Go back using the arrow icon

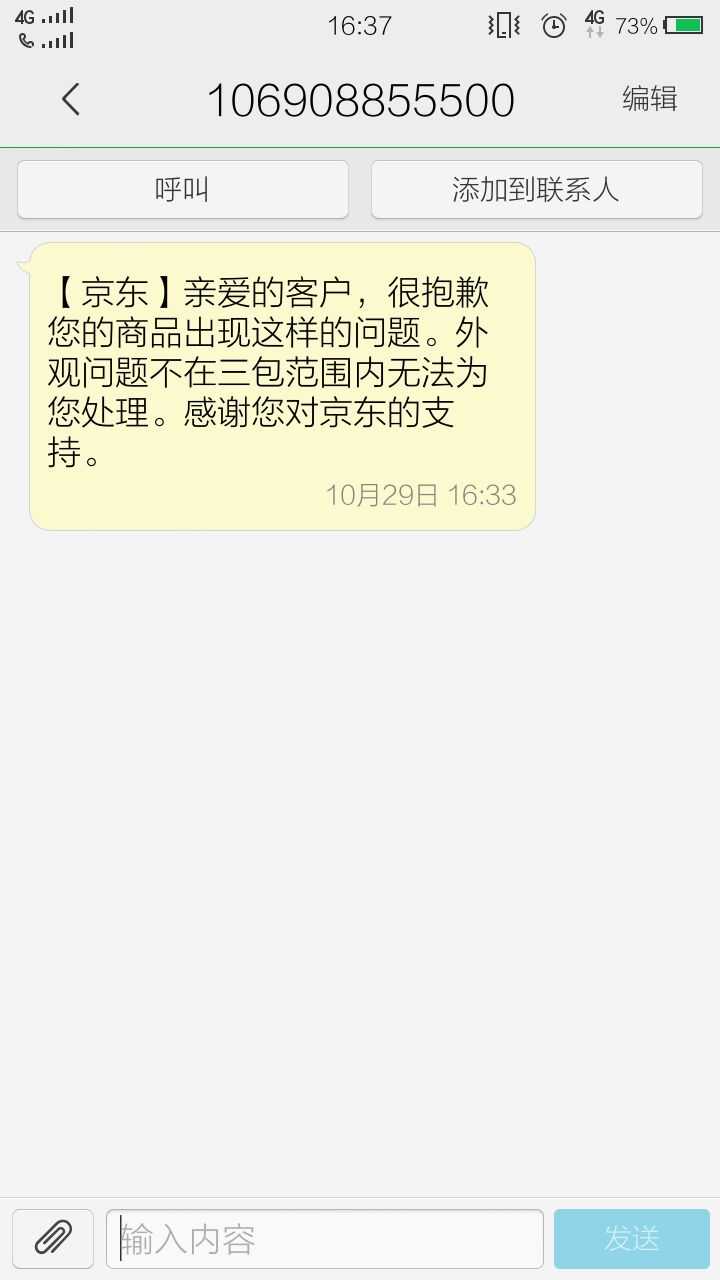[x=70, y=99]
